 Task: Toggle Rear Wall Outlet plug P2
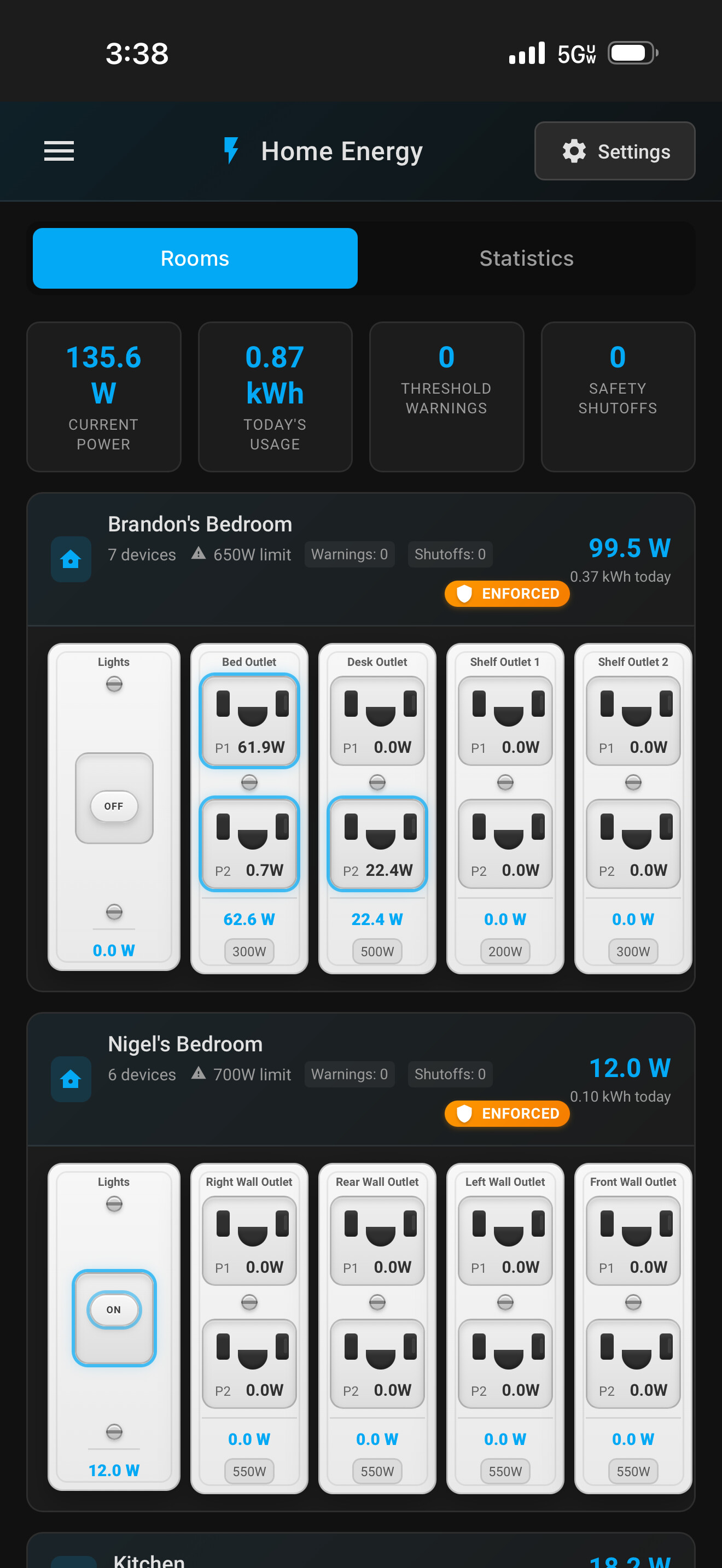click(377, 1363)
